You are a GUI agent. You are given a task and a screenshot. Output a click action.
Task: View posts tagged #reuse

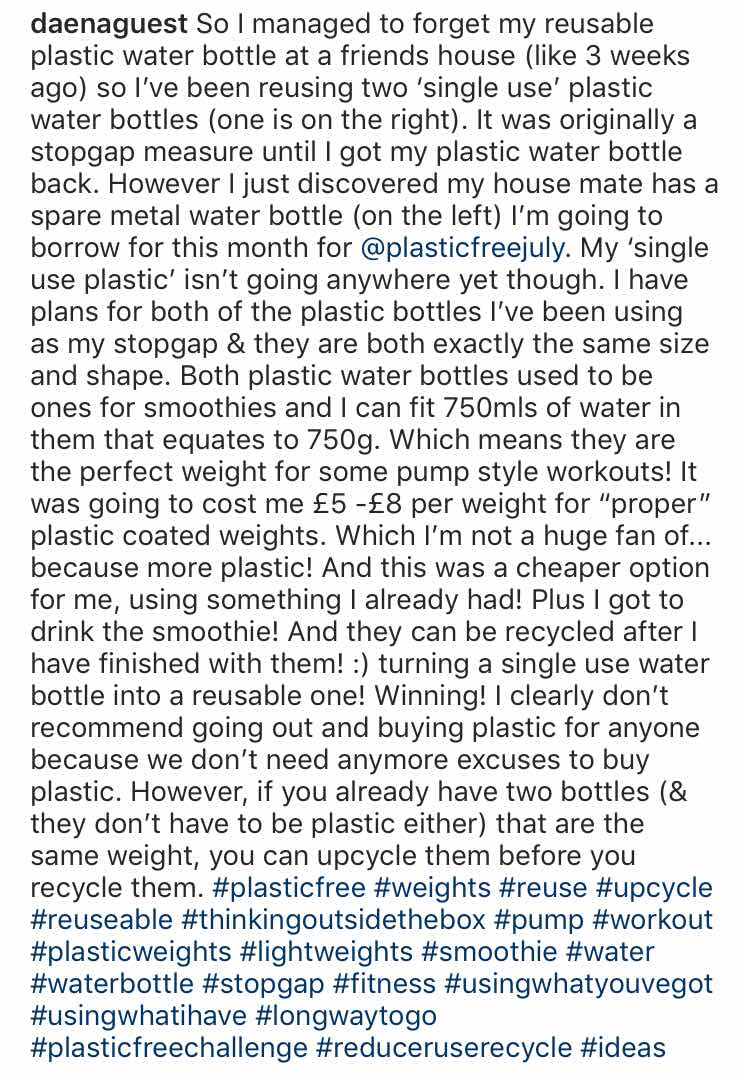543,888
